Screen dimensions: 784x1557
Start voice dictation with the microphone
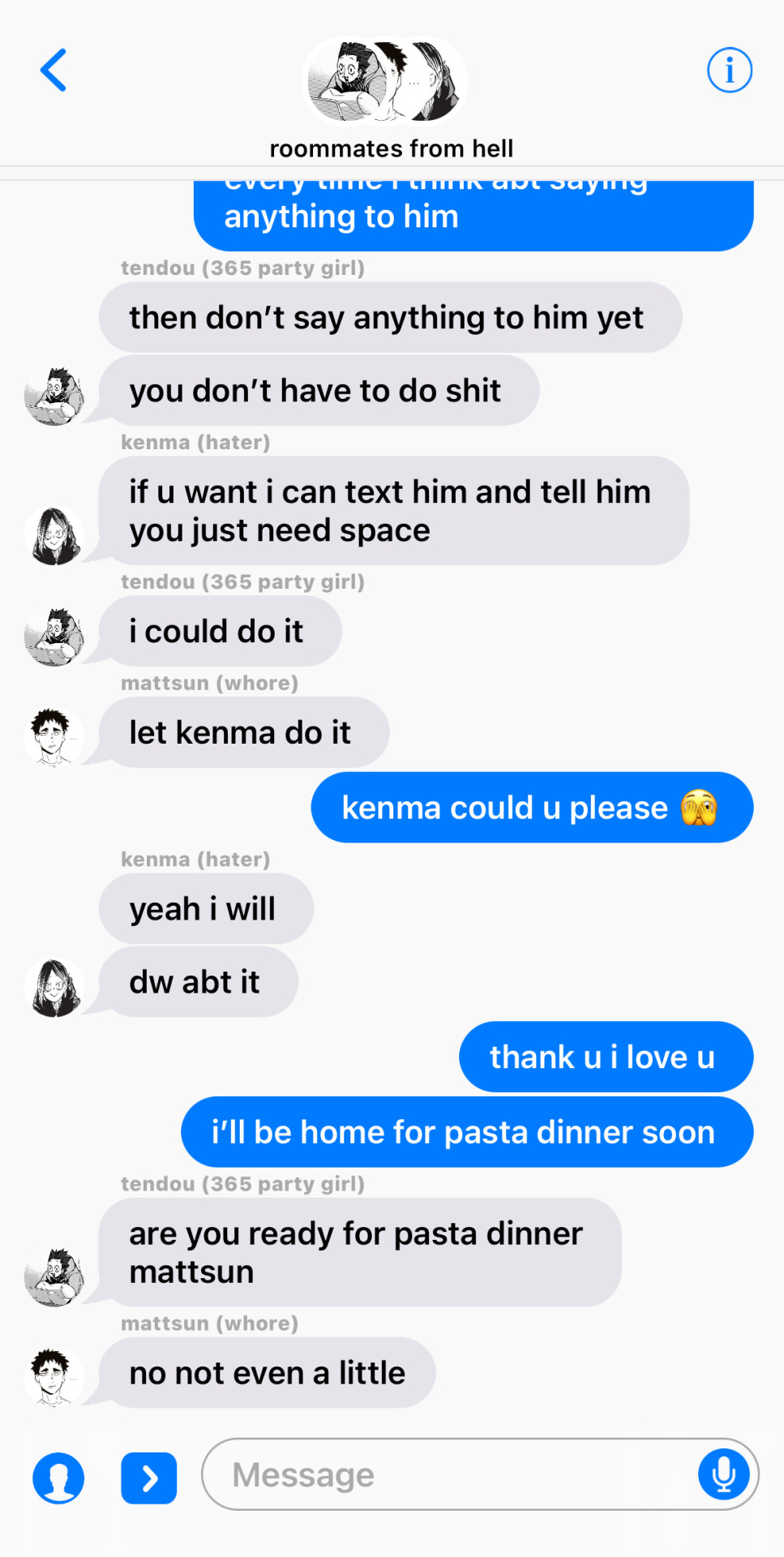pyautogui.click(x=723, y=1475)
